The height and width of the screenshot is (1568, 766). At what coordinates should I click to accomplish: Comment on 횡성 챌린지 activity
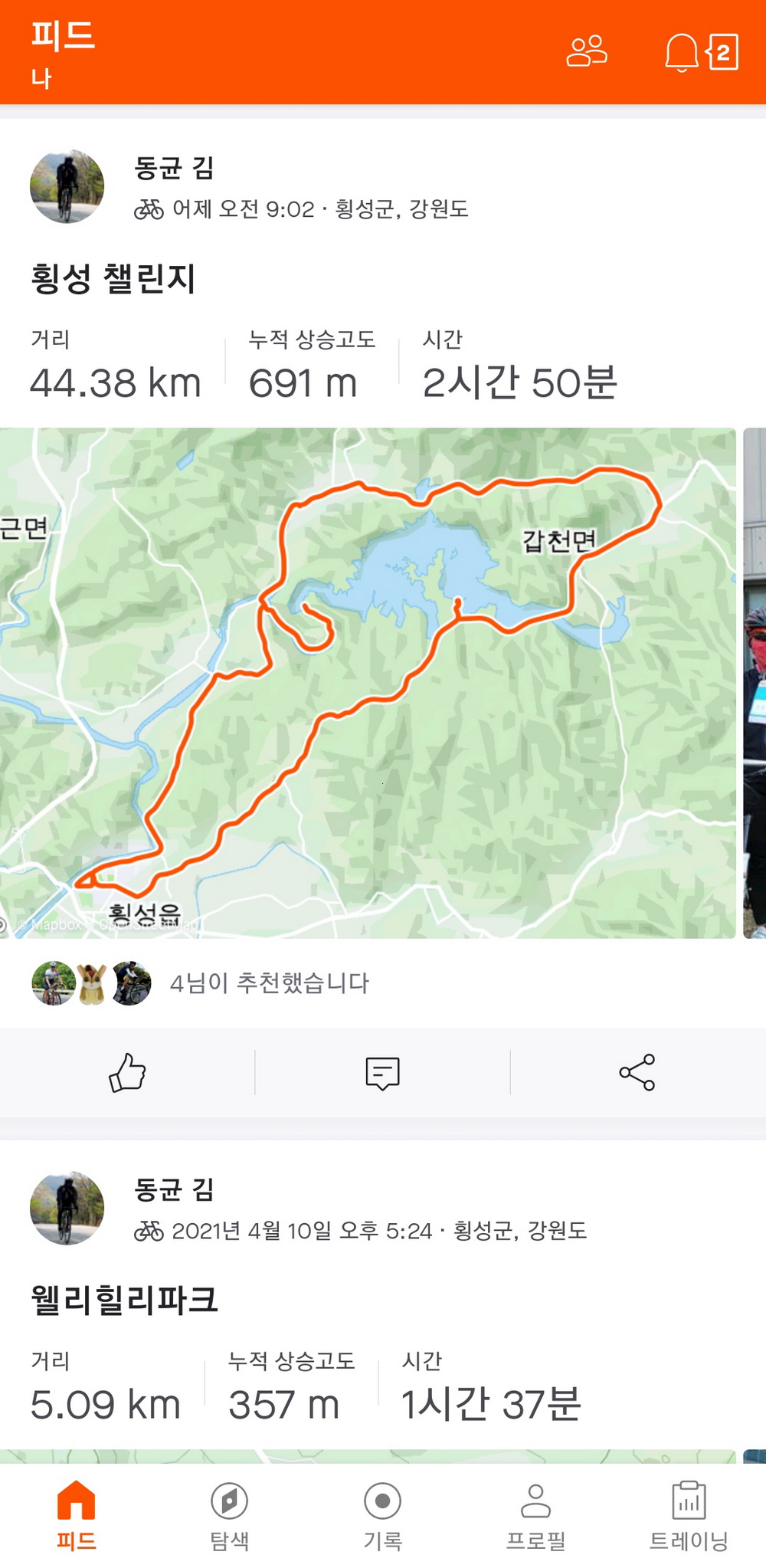point(382,1072)
